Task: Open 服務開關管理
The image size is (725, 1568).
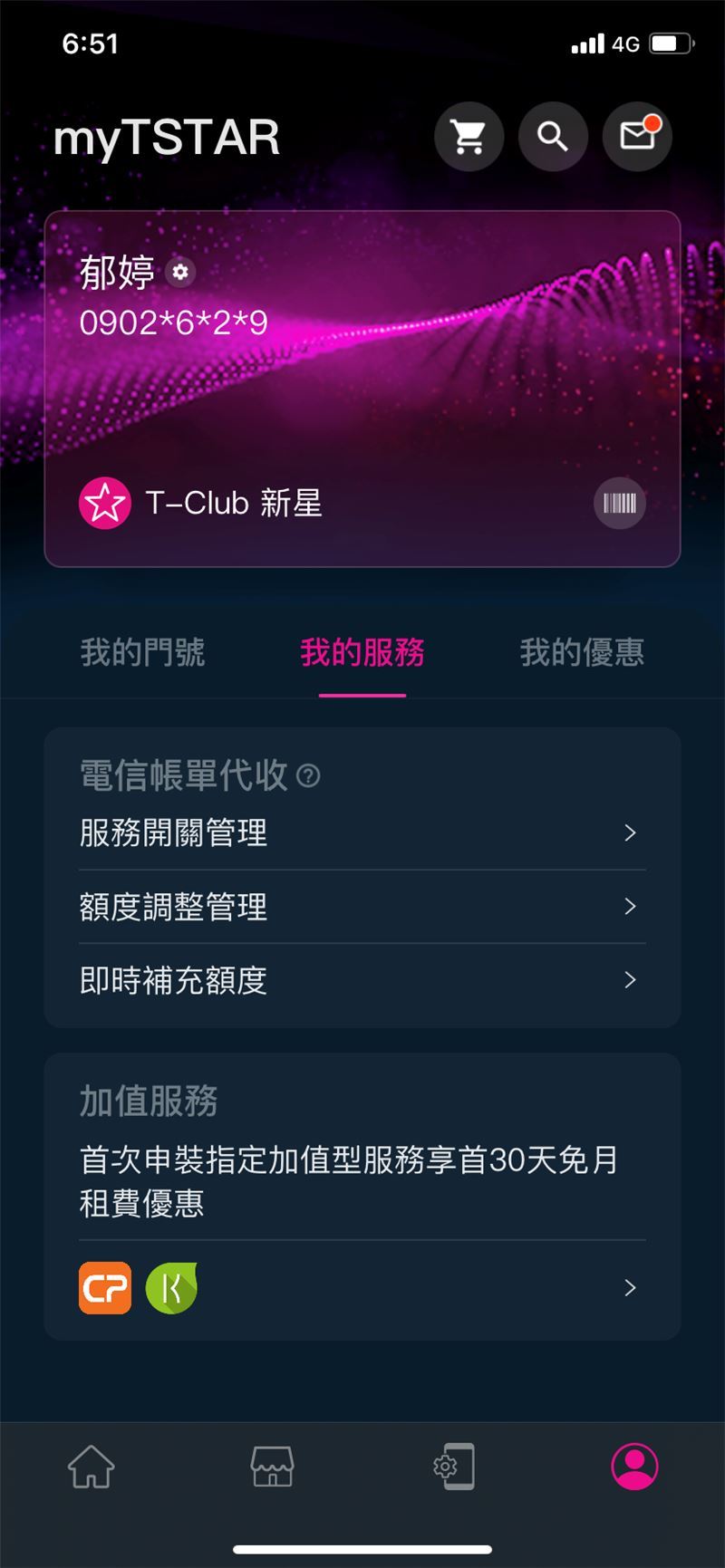Action: coord(362,832)
